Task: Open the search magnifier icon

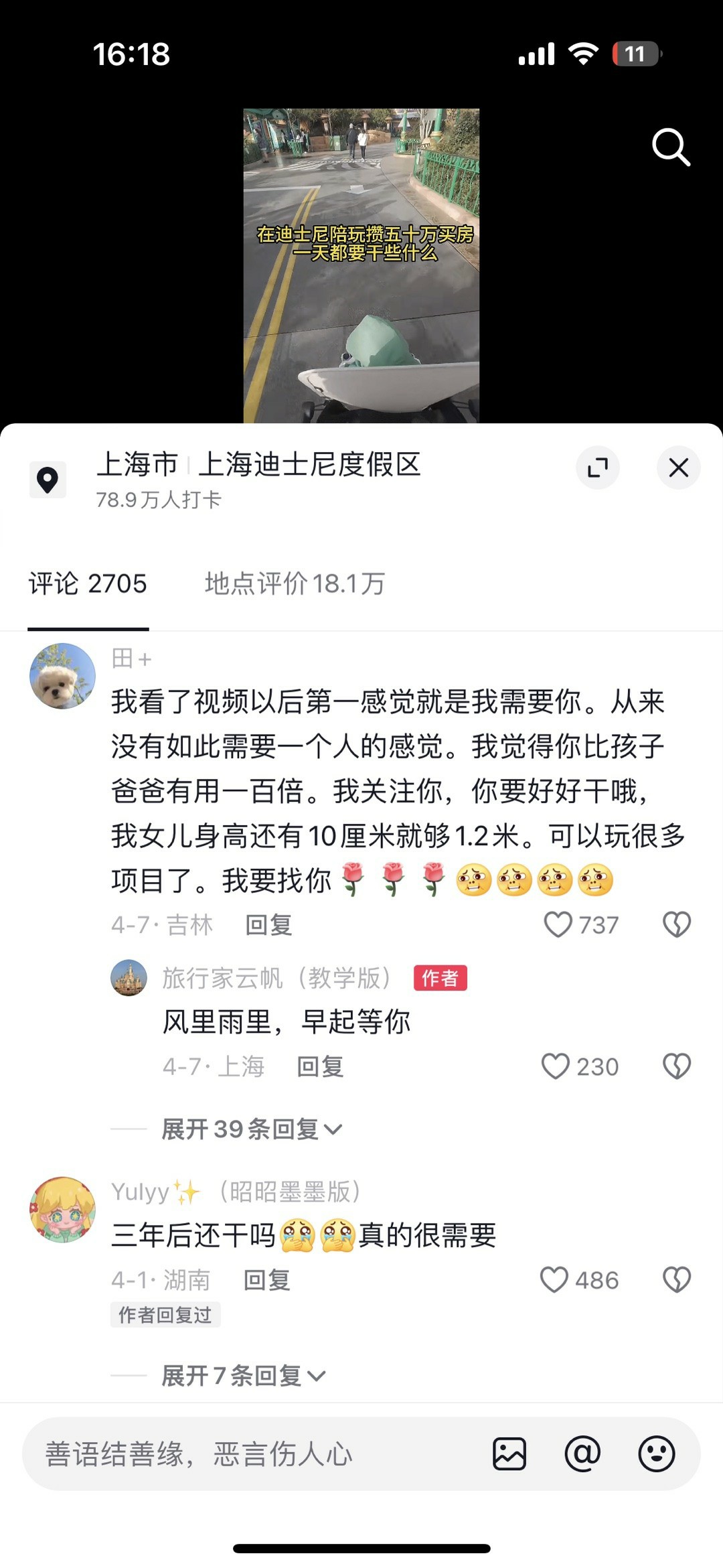Action: 671,147
